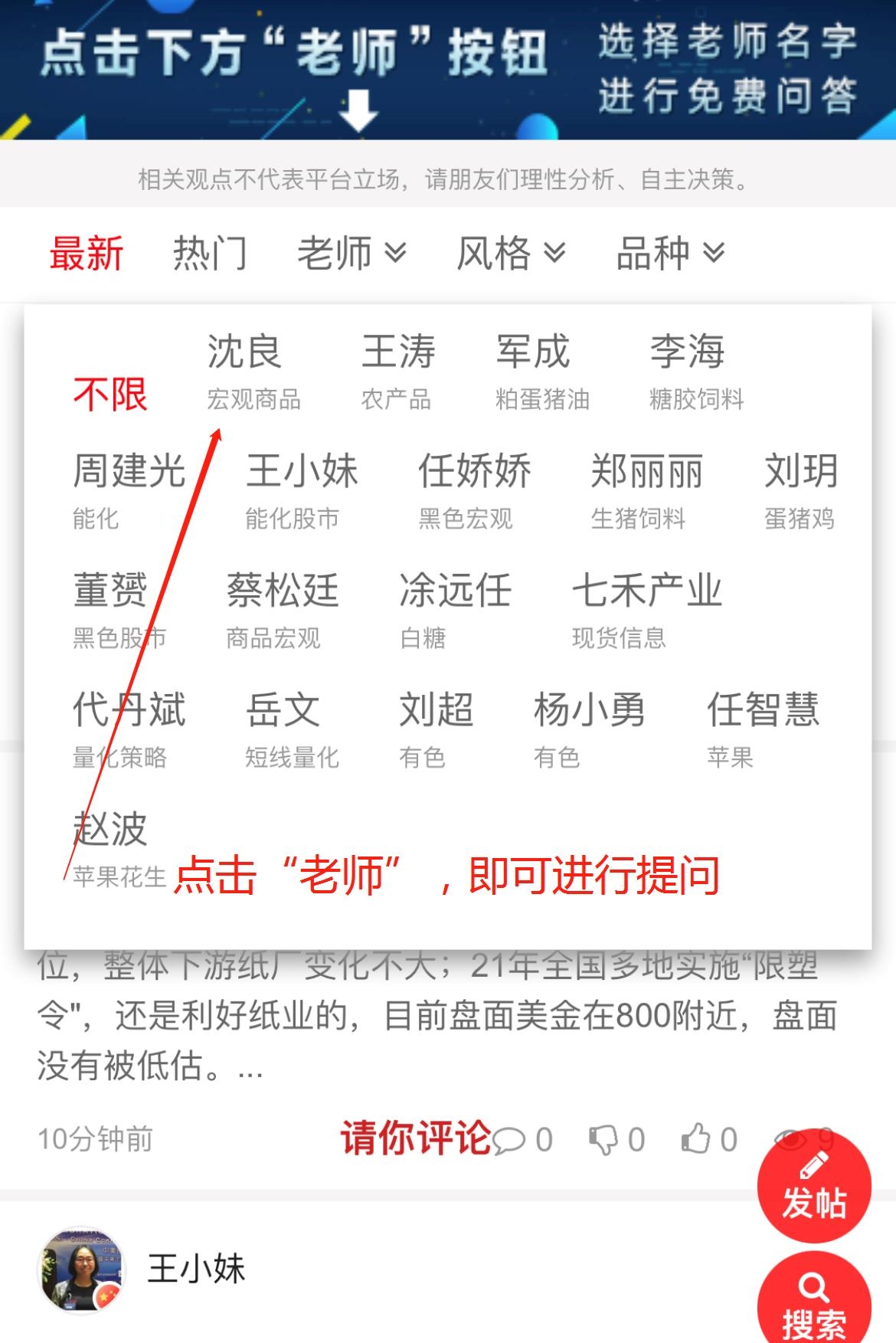The height and width of the screenshot is (1343, 896).
Task: Pick teacher 任智慧 苹果
Action: tap(762, 729)
